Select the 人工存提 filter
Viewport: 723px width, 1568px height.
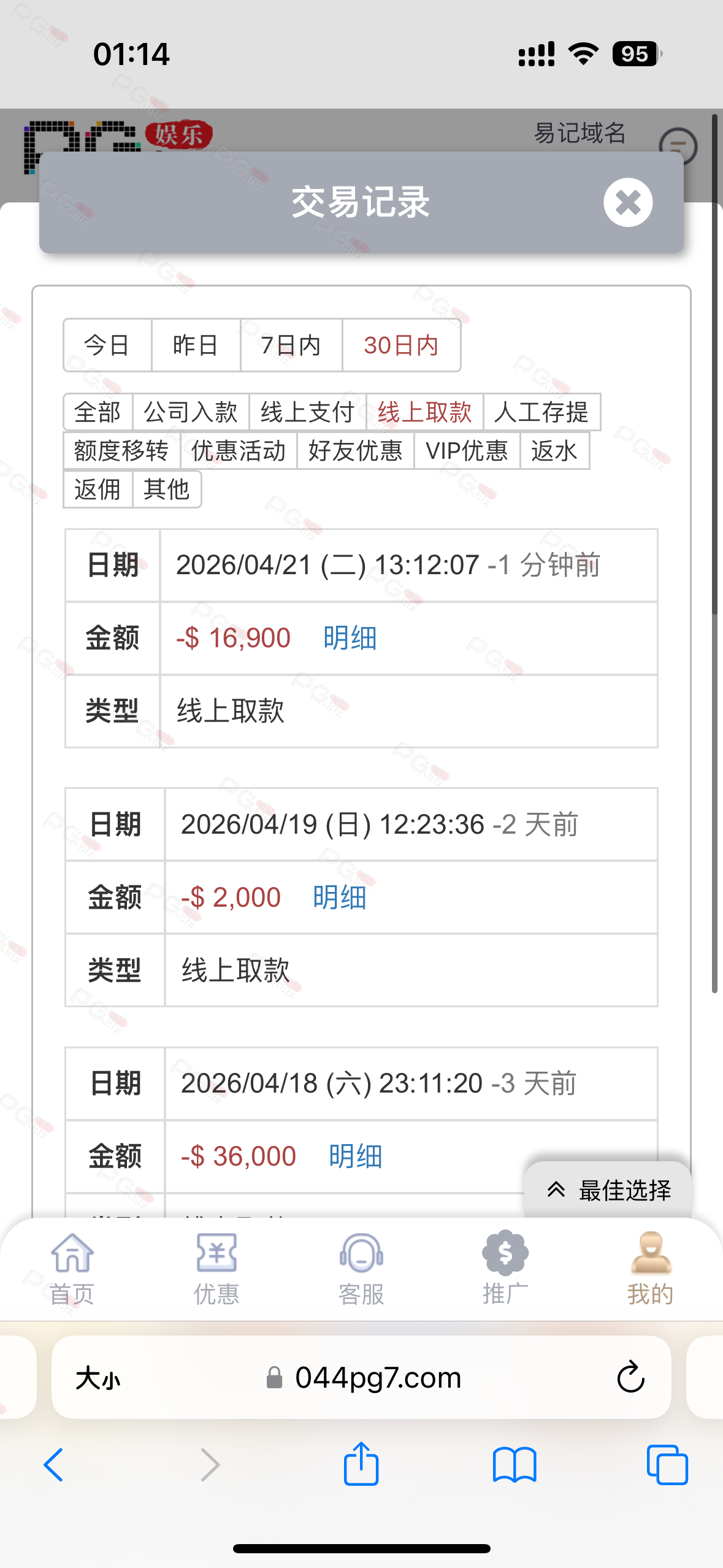(541, 412)
